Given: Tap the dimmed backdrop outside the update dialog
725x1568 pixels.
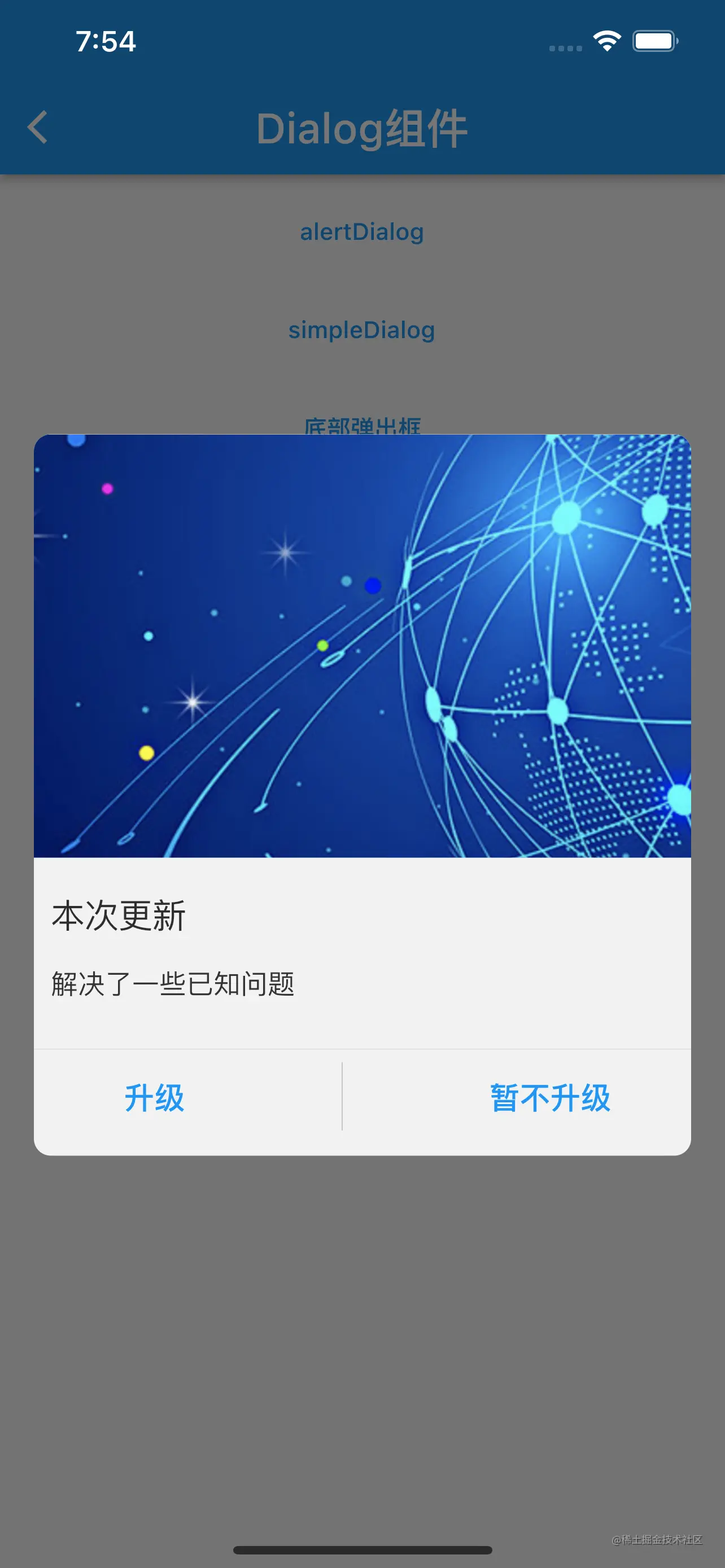Looking at the screenshot, I should pyautogui.click(x=362, y=1309).
